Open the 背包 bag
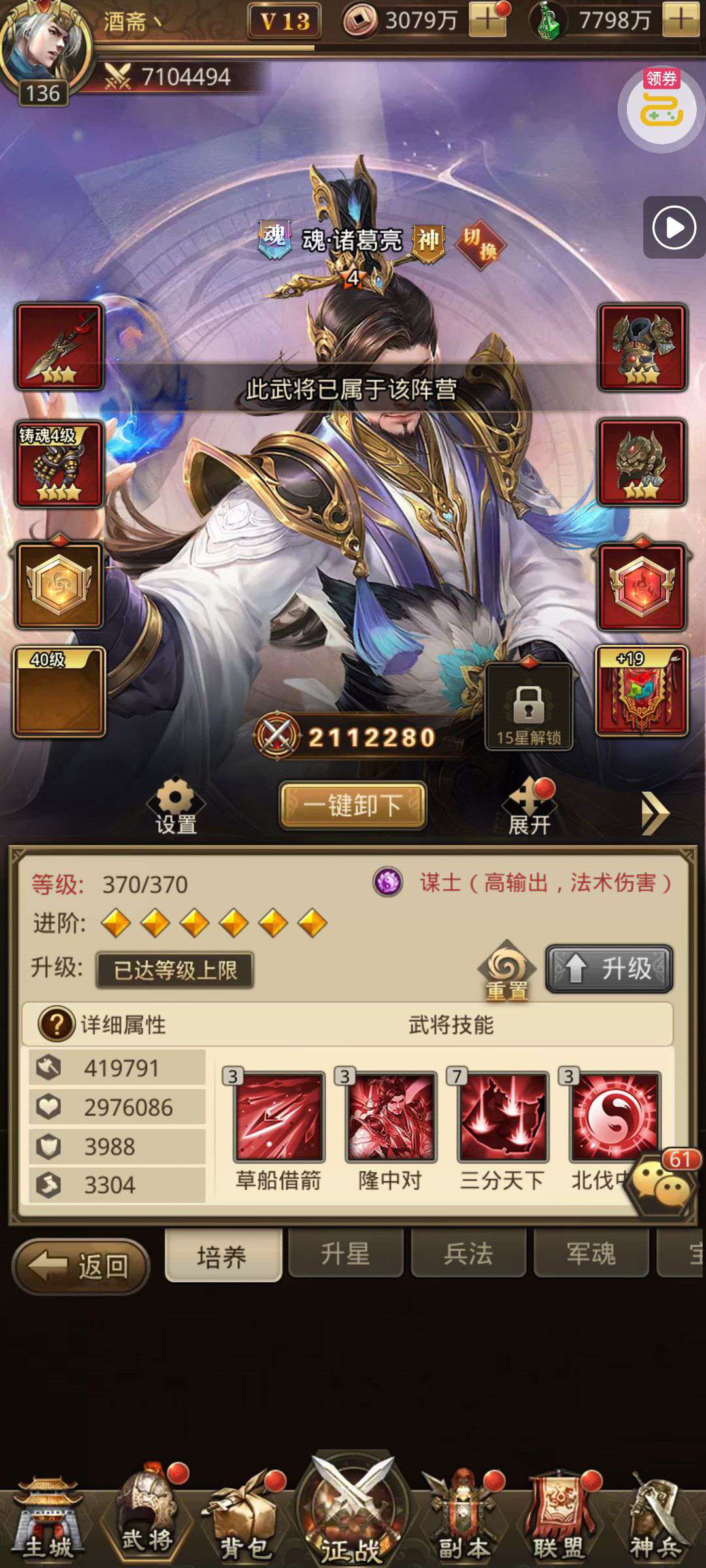 click(244, 1520)
